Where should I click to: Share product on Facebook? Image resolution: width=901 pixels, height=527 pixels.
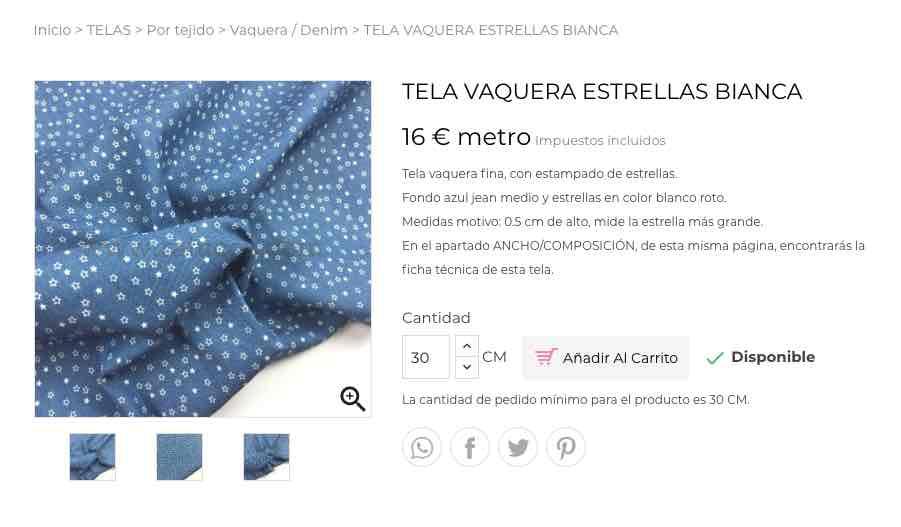click(x=470, y=447)
